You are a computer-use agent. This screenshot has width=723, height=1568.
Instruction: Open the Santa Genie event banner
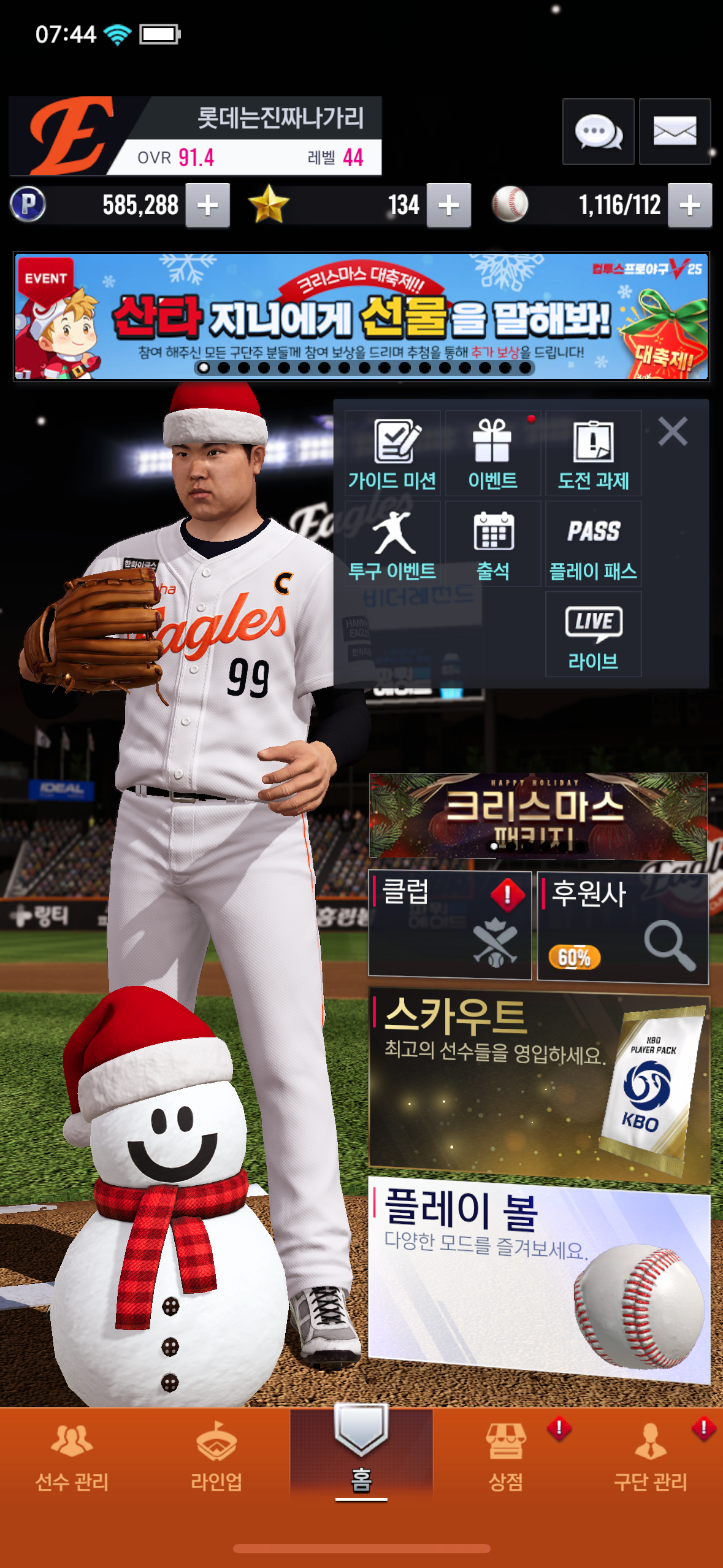(361, 317)
